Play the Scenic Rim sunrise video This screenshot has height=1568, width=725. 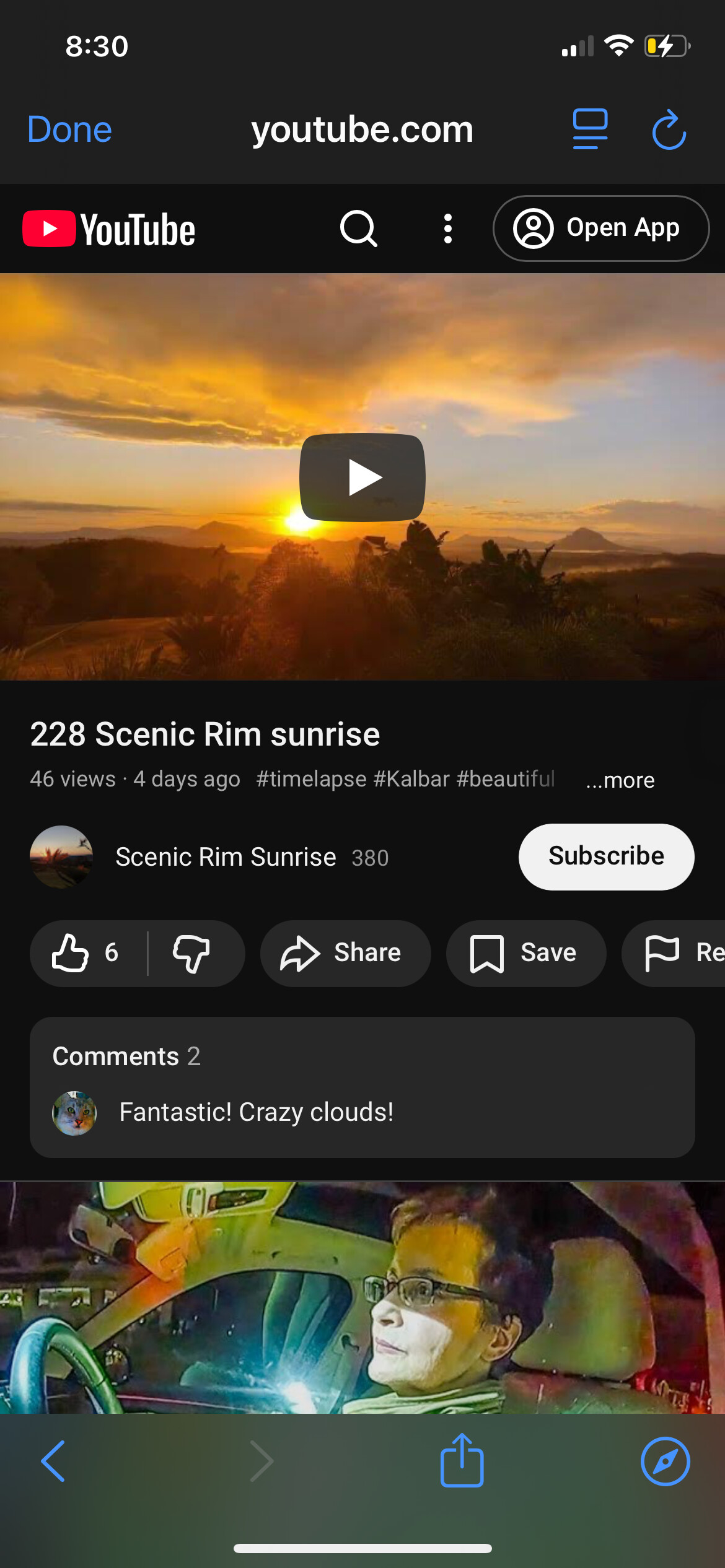point(362,477)
